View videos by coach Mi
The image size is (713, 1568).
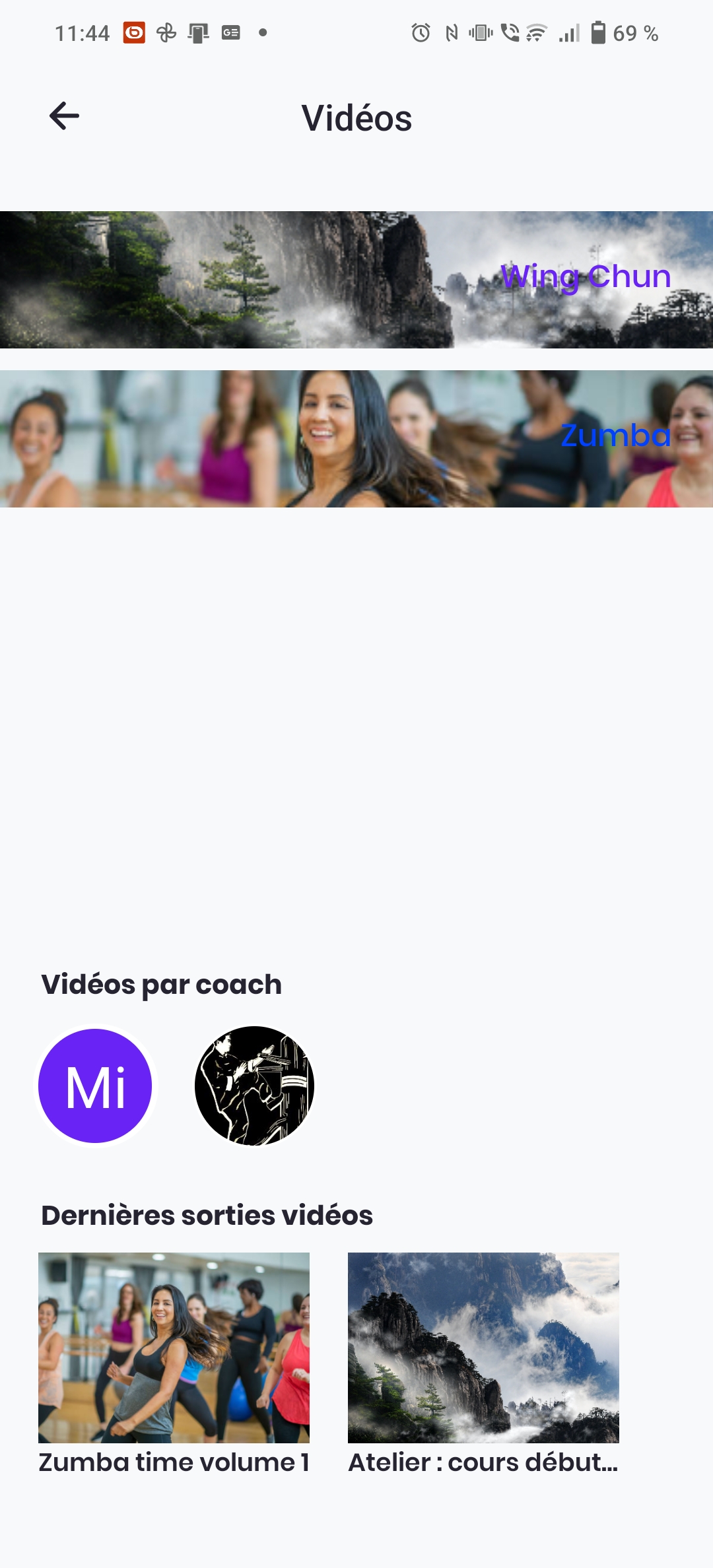click(95, 1086)
